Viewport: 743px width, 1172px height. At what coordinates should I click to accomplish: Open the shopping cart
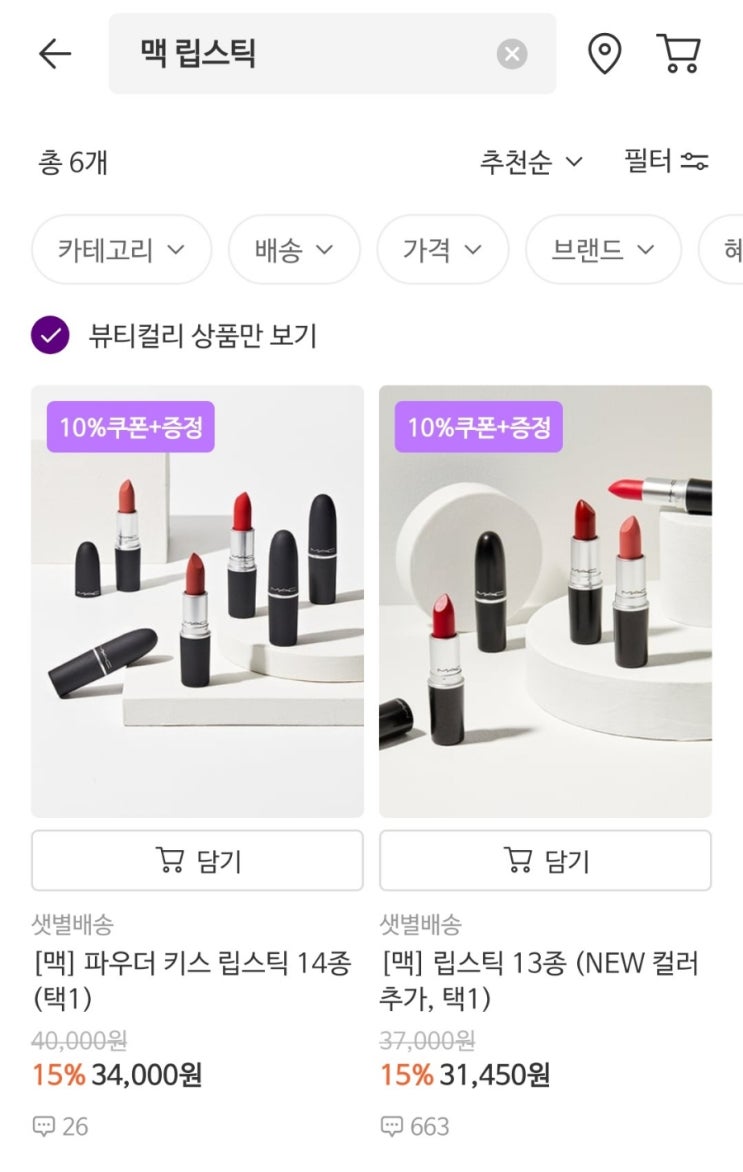coord(679,54)
